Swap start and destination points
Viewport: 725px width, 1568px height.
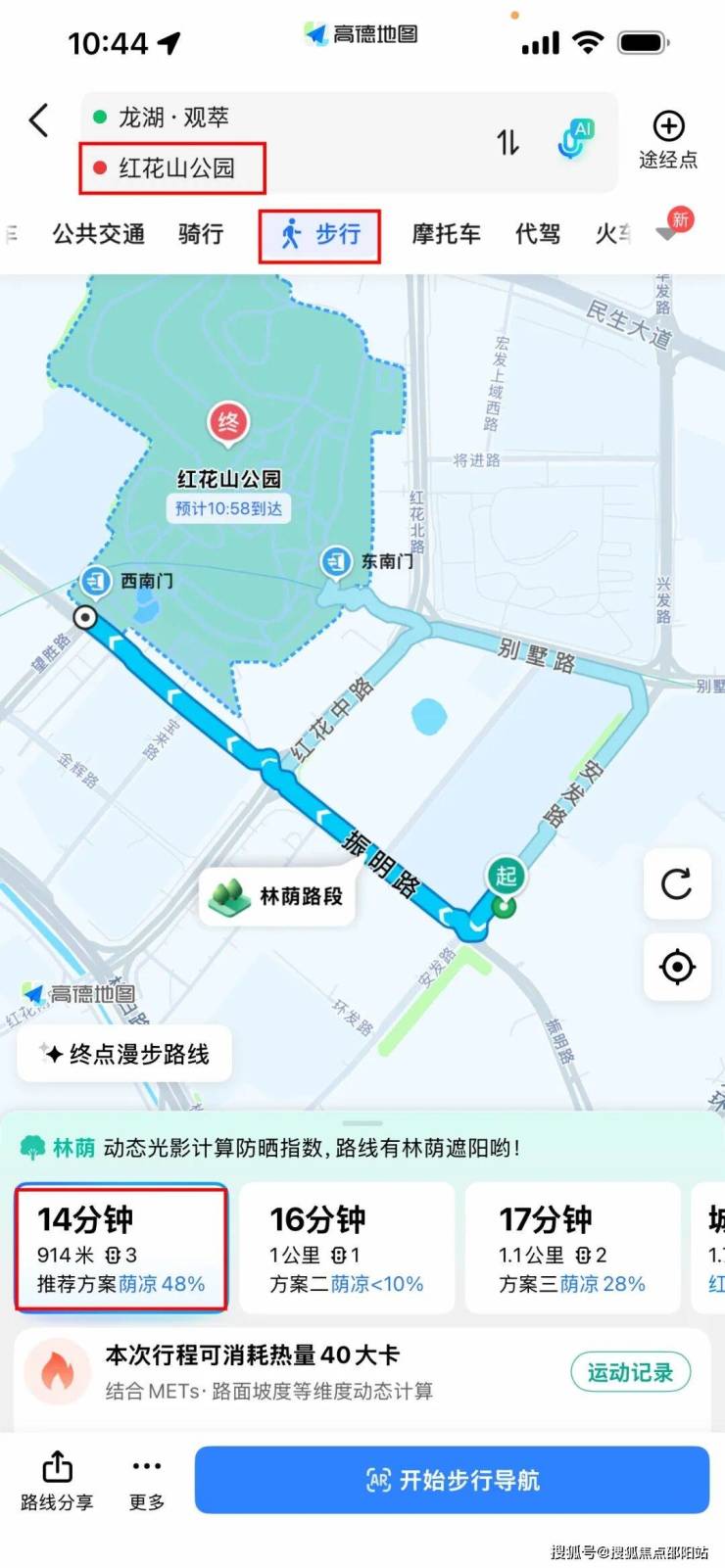(507, 142)
